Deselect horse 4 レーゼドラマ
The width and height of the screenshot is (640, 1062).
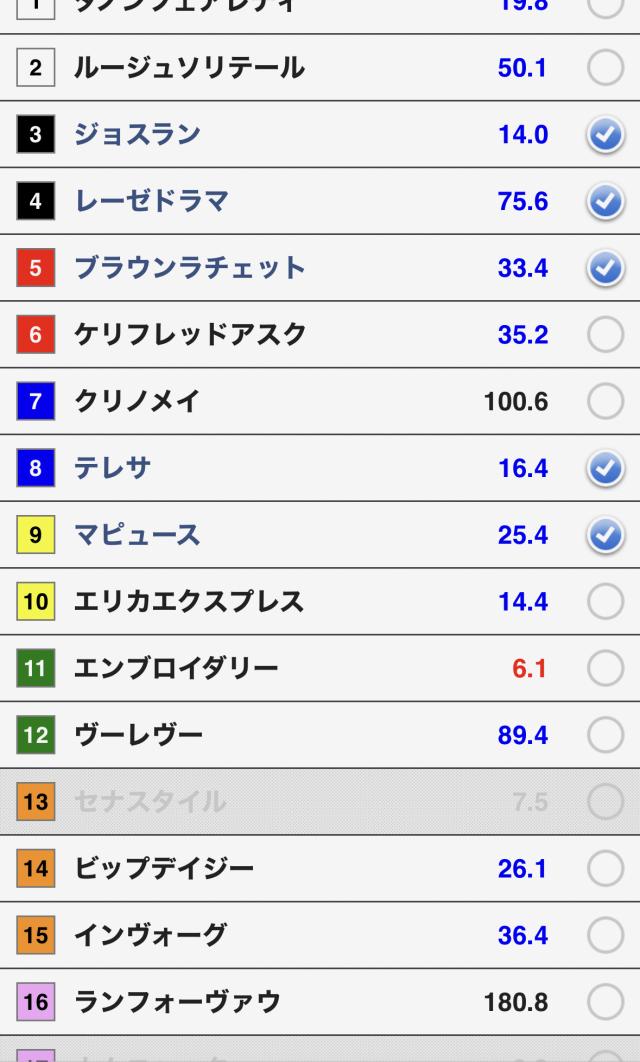[x=605, y=201]
